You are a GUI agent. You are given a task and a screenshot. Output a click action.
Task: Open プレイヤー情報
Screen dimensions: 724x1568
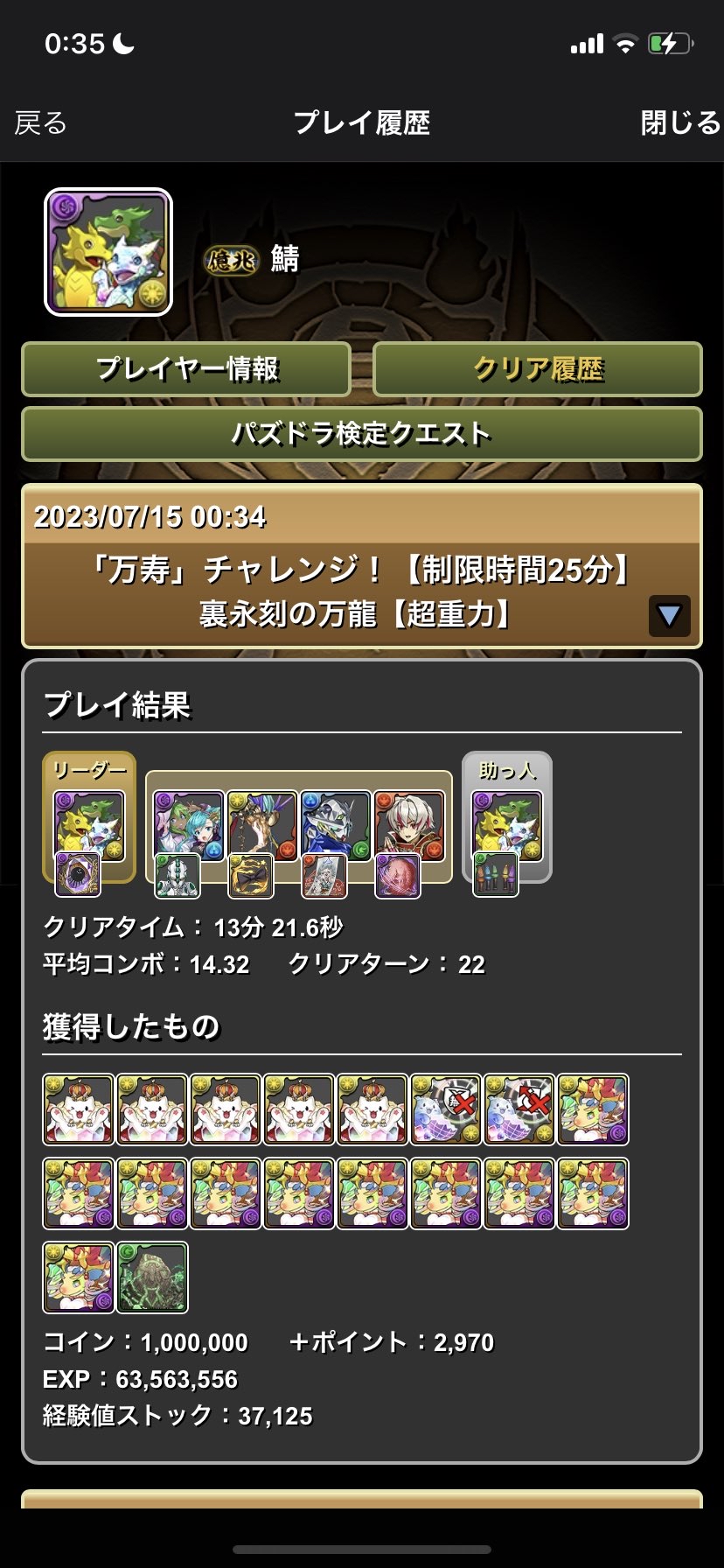click(x=186, y=368)
